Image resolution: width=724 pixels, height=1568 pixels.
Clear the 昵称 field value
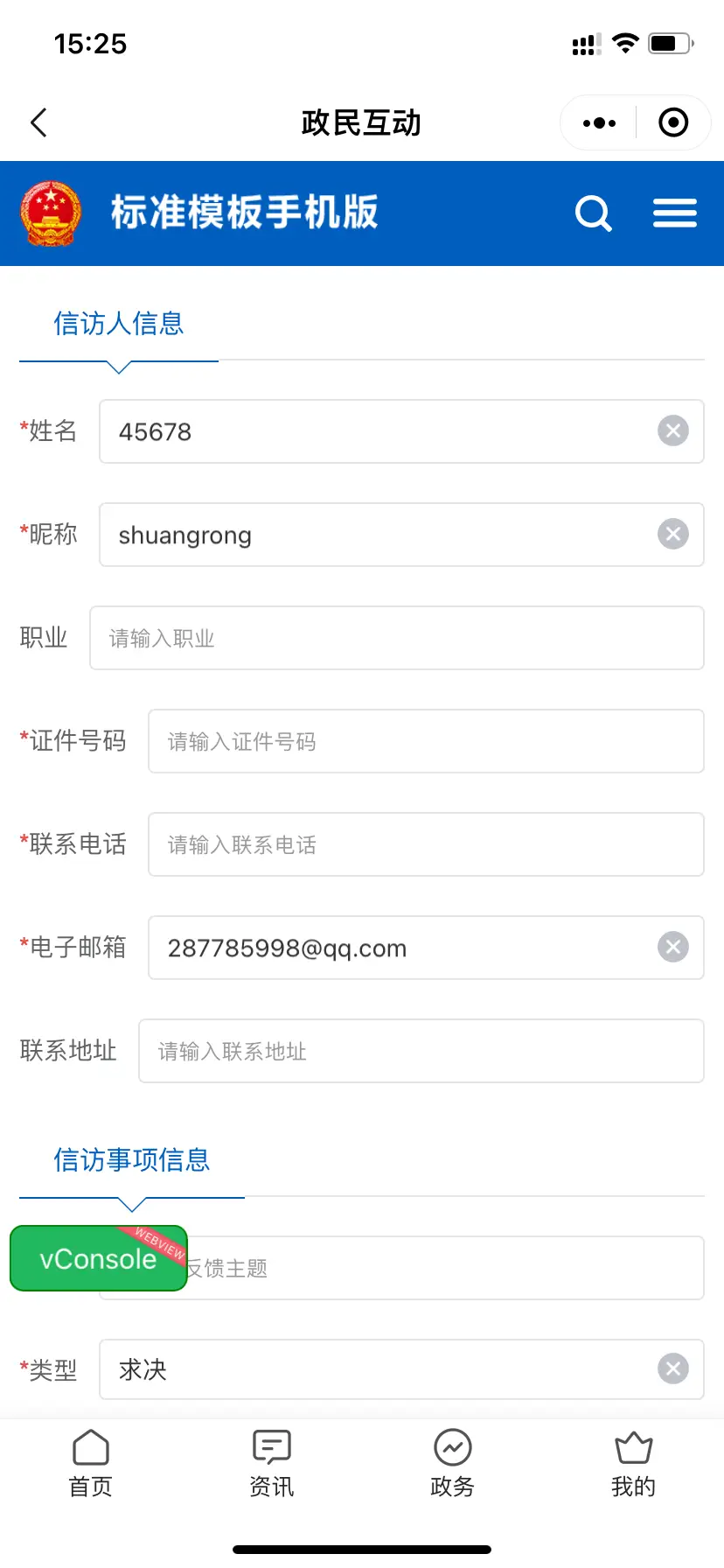pos(673,534)
